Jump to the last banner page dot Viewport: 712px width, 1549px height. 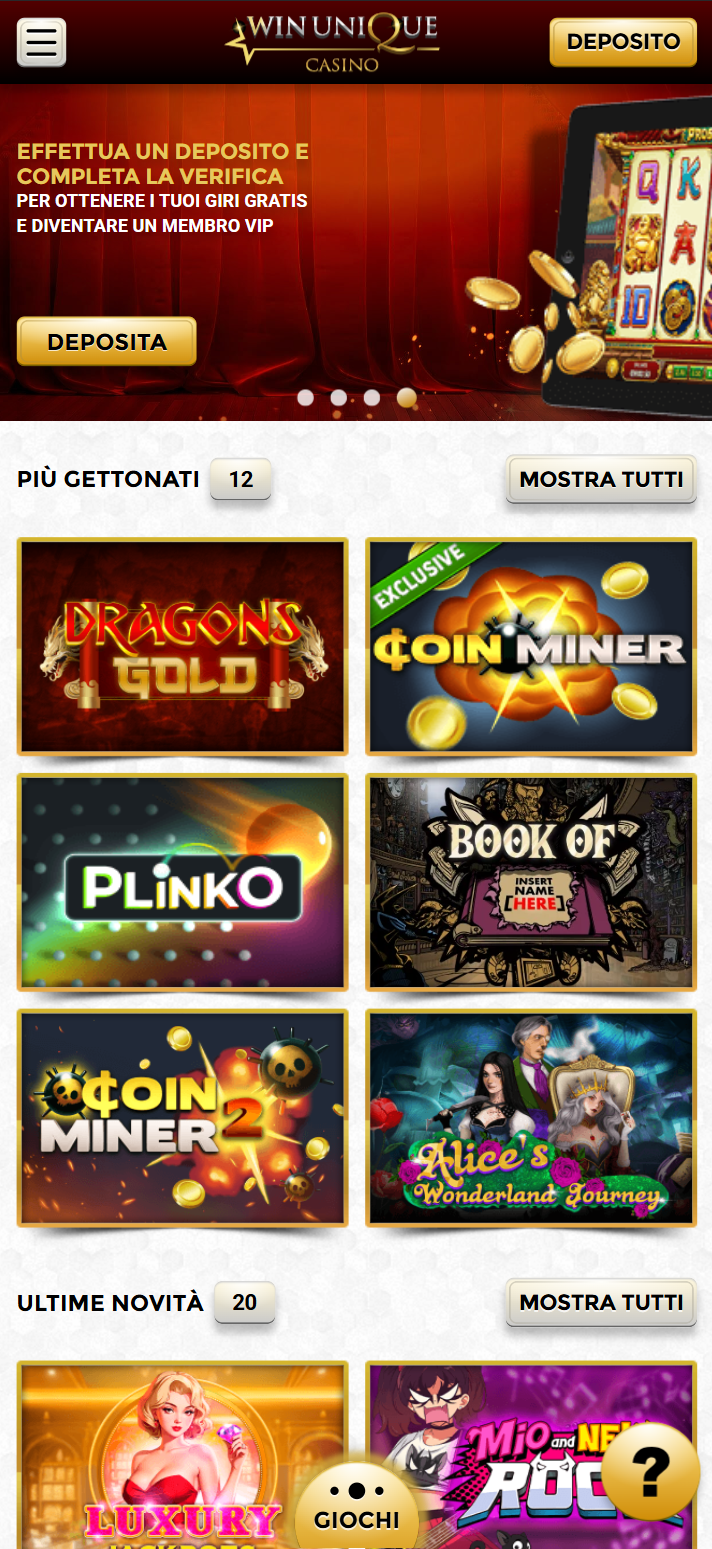(406, 398)
